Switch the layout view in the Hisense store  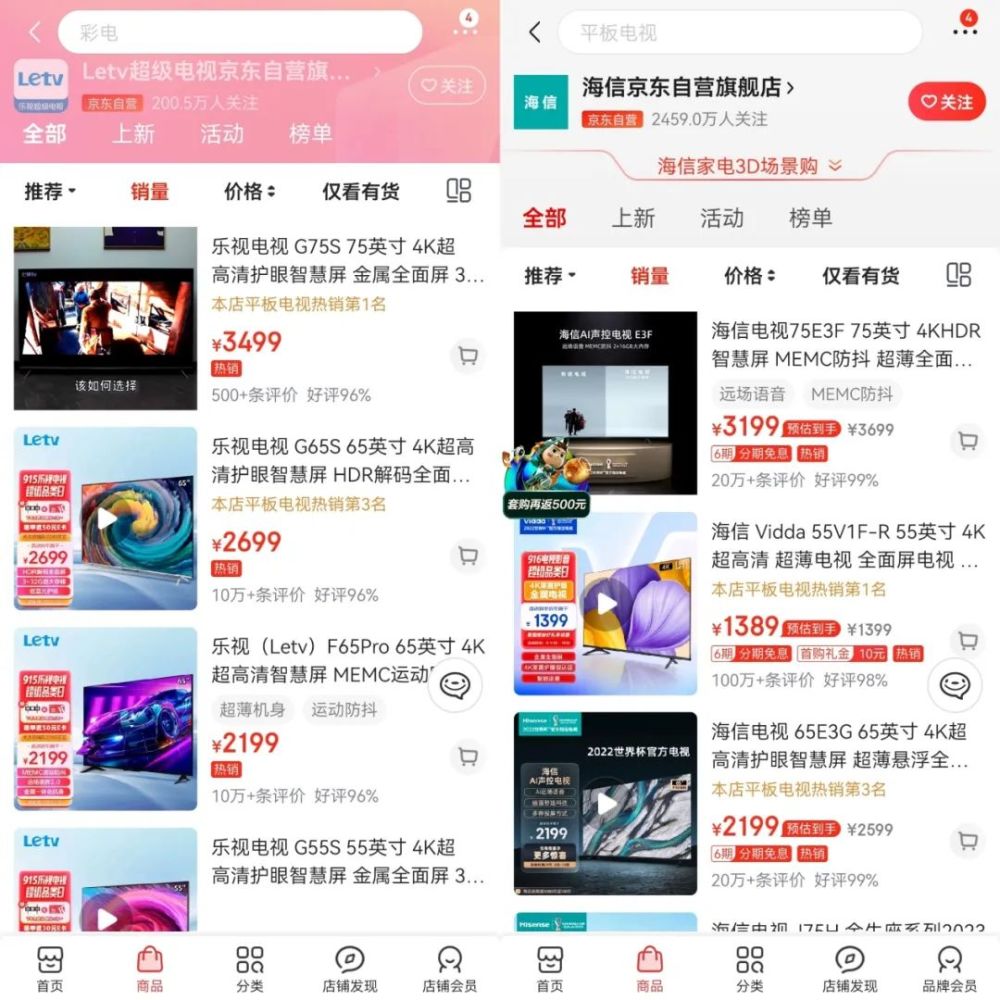tap(958, 275)
